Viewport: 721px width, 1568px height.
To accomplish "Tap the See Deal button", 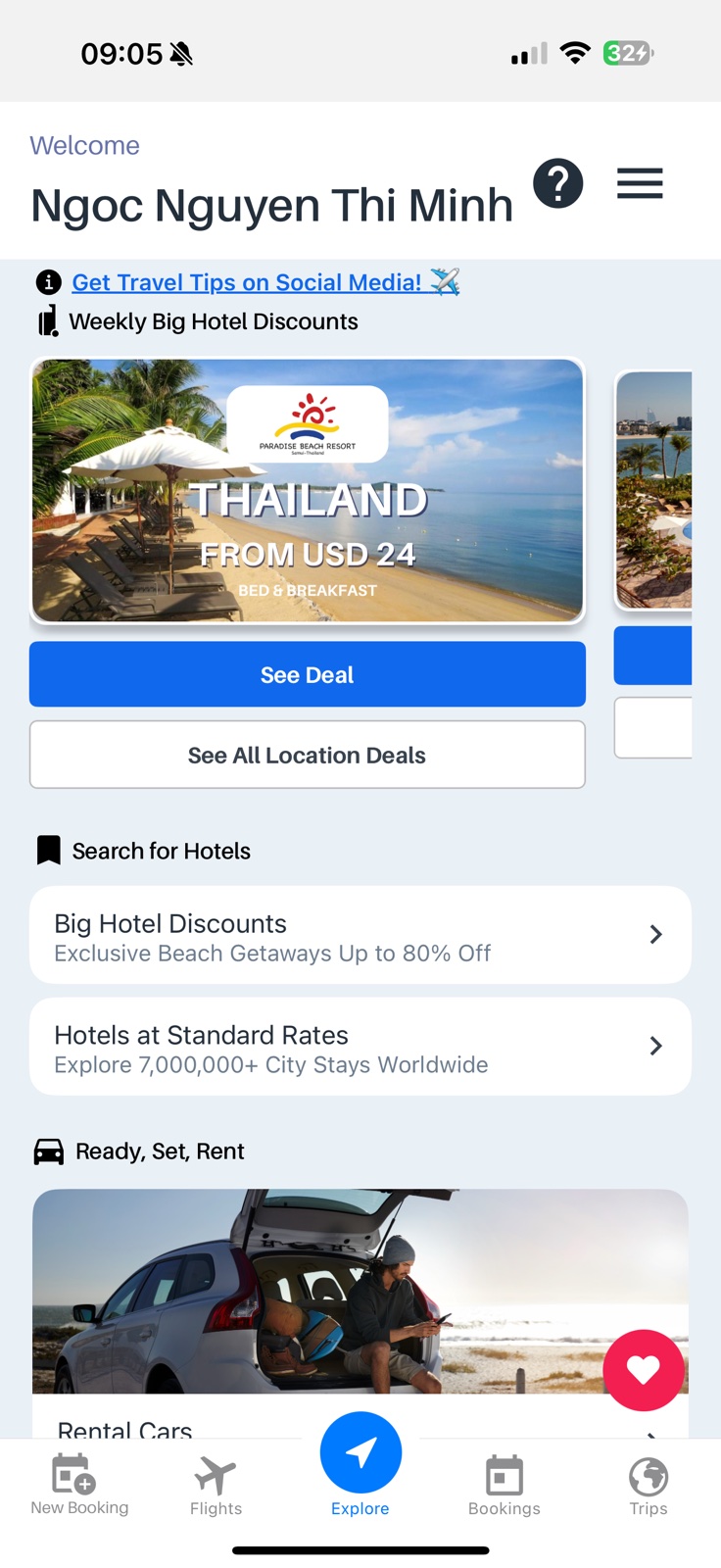I will point(308,674).
